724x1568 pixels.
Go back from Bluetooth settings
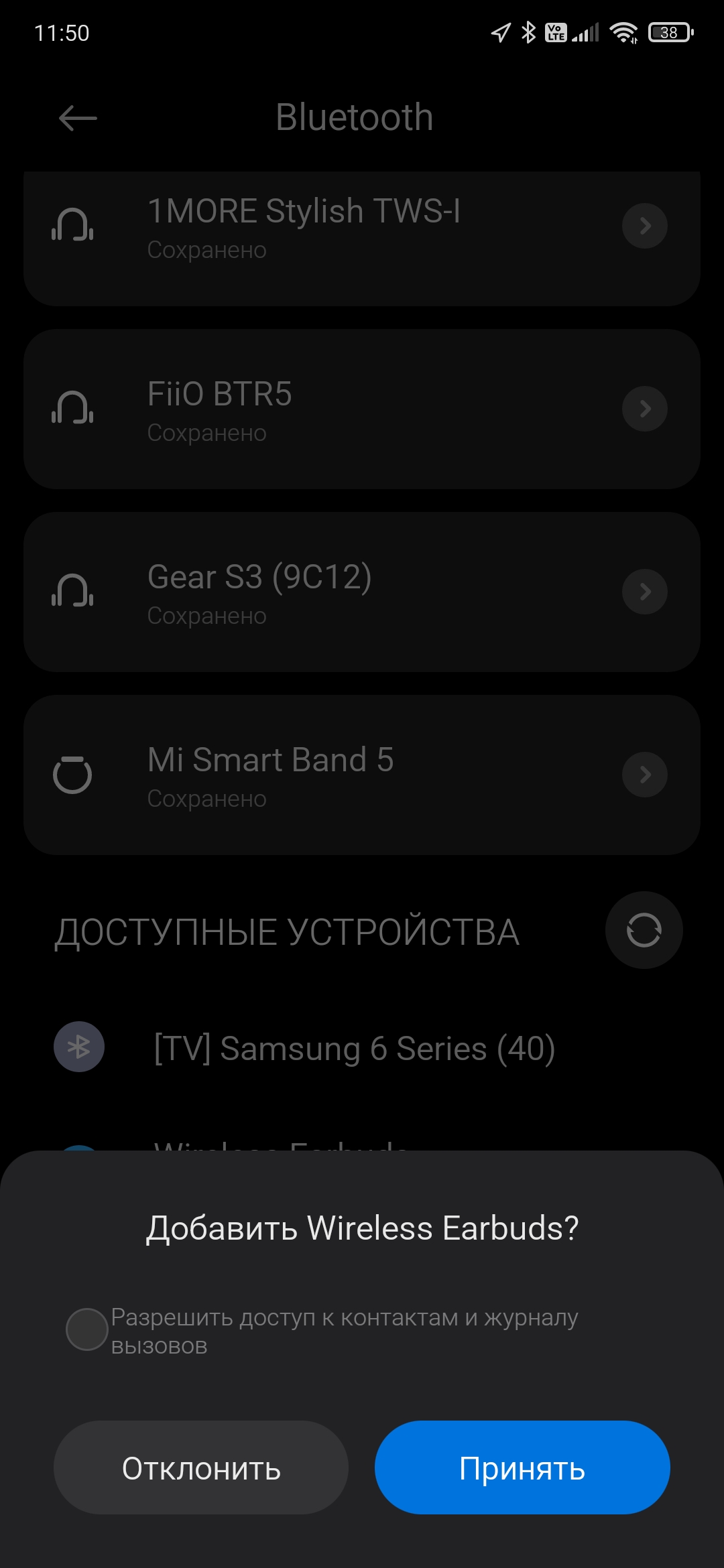click(x=78, y=119)
